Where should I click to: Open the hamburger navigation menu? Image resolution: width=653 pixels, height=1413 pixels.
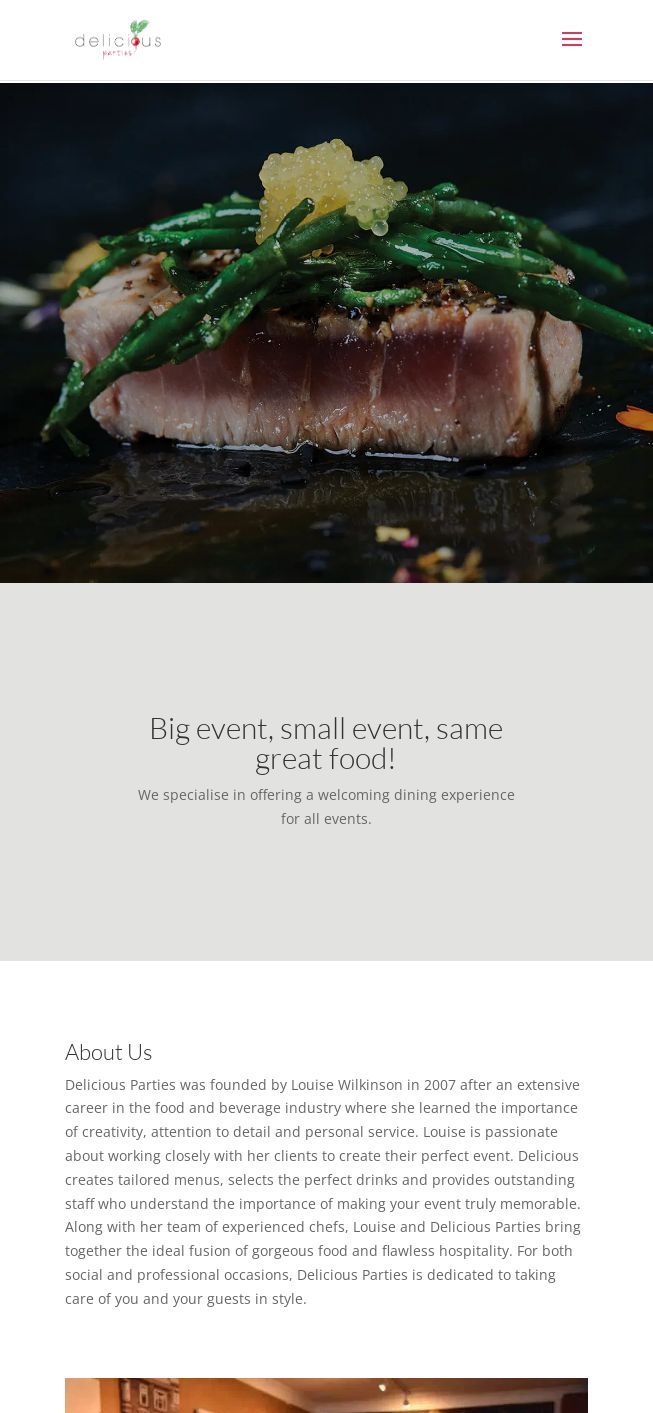pyautogui.click(x=572, y=40)
